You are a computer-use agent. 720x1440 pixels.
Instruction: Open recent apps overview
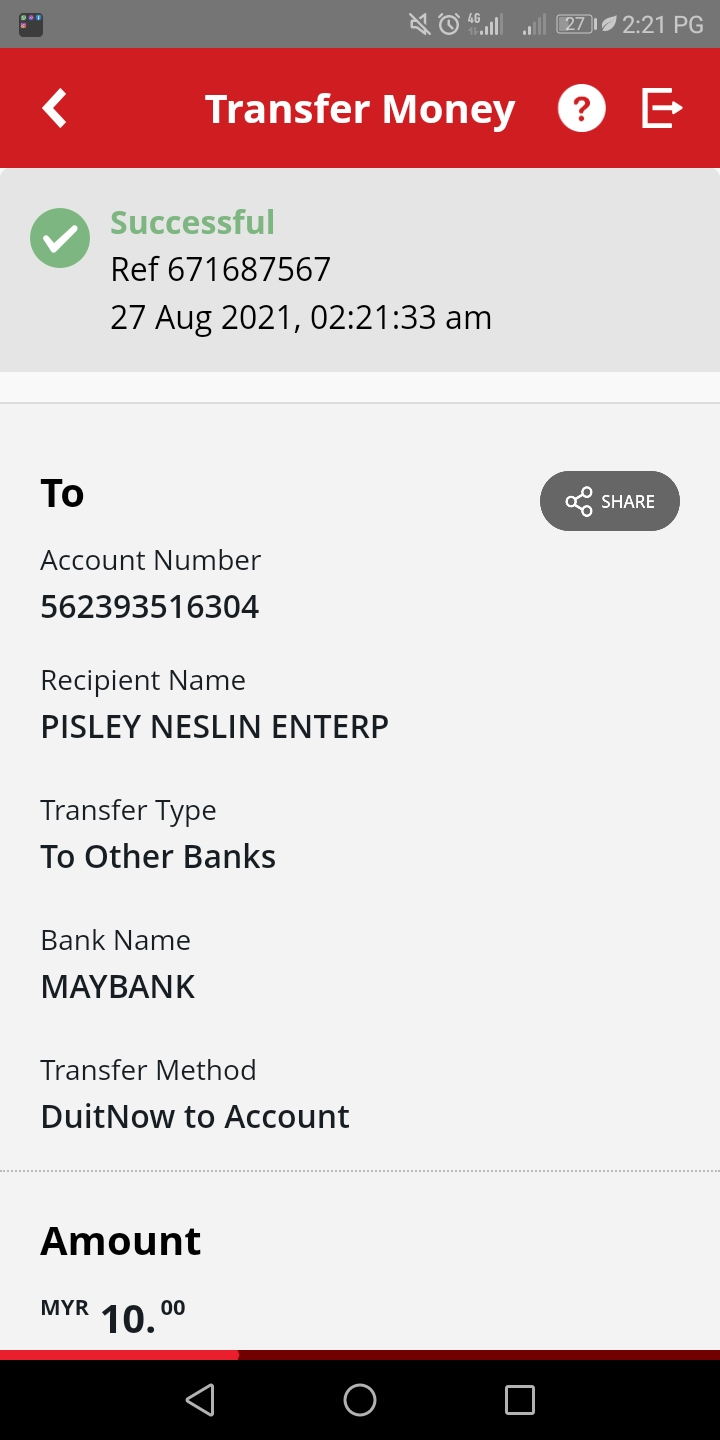pos(520,1400)
